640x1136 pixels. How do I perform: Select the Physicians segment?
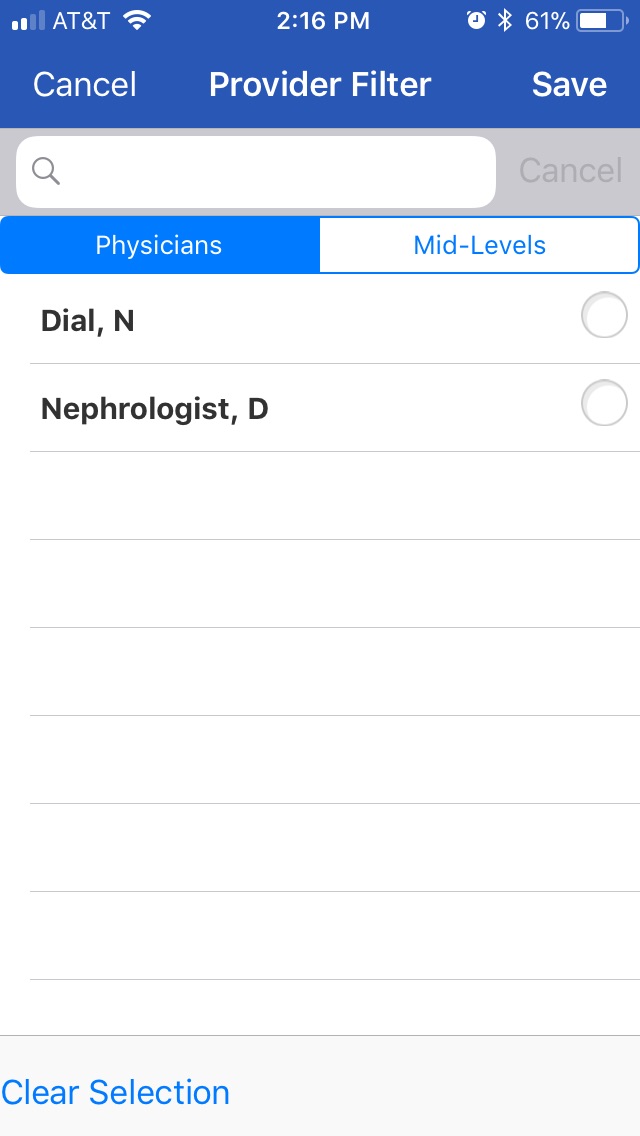159,245
